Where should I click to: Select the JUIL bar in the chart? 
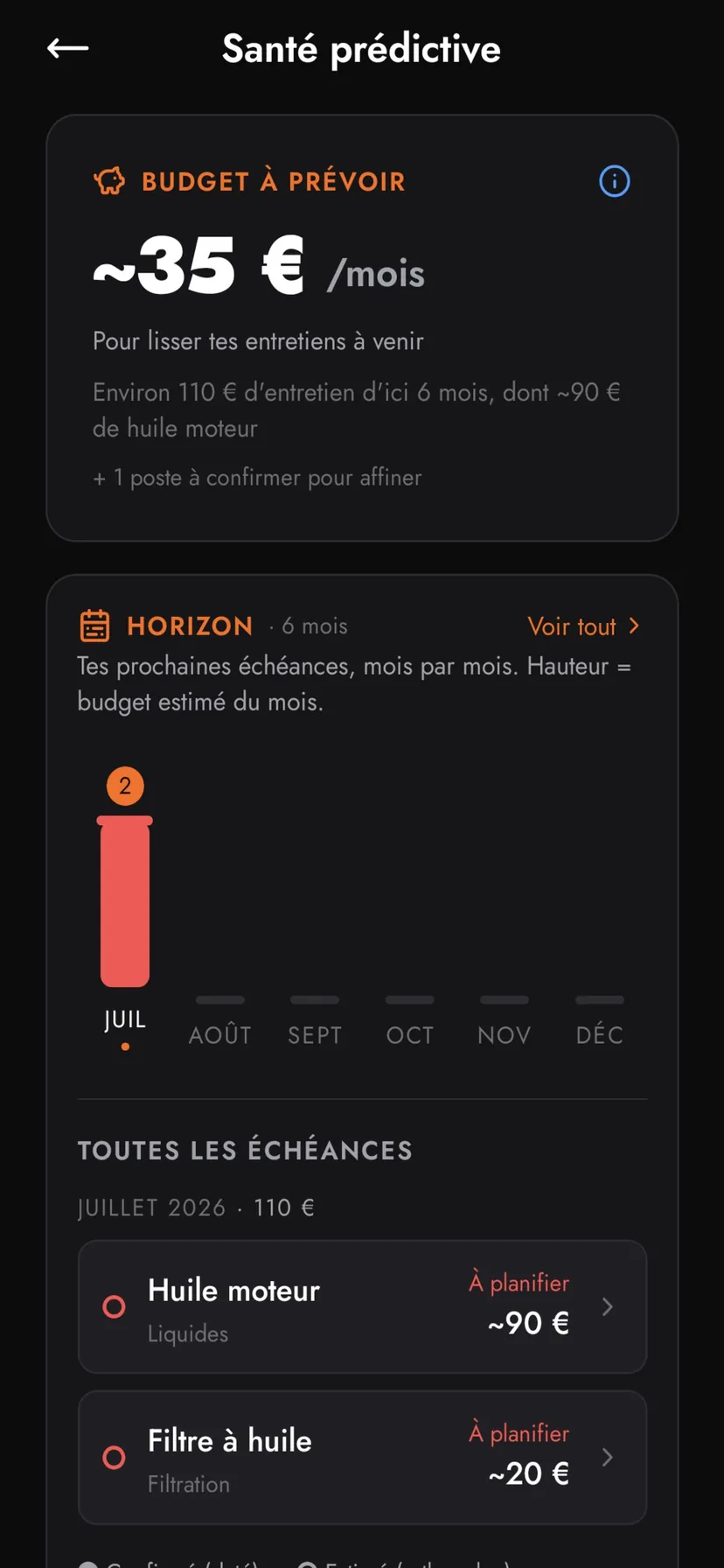click(x=125, y=901)
